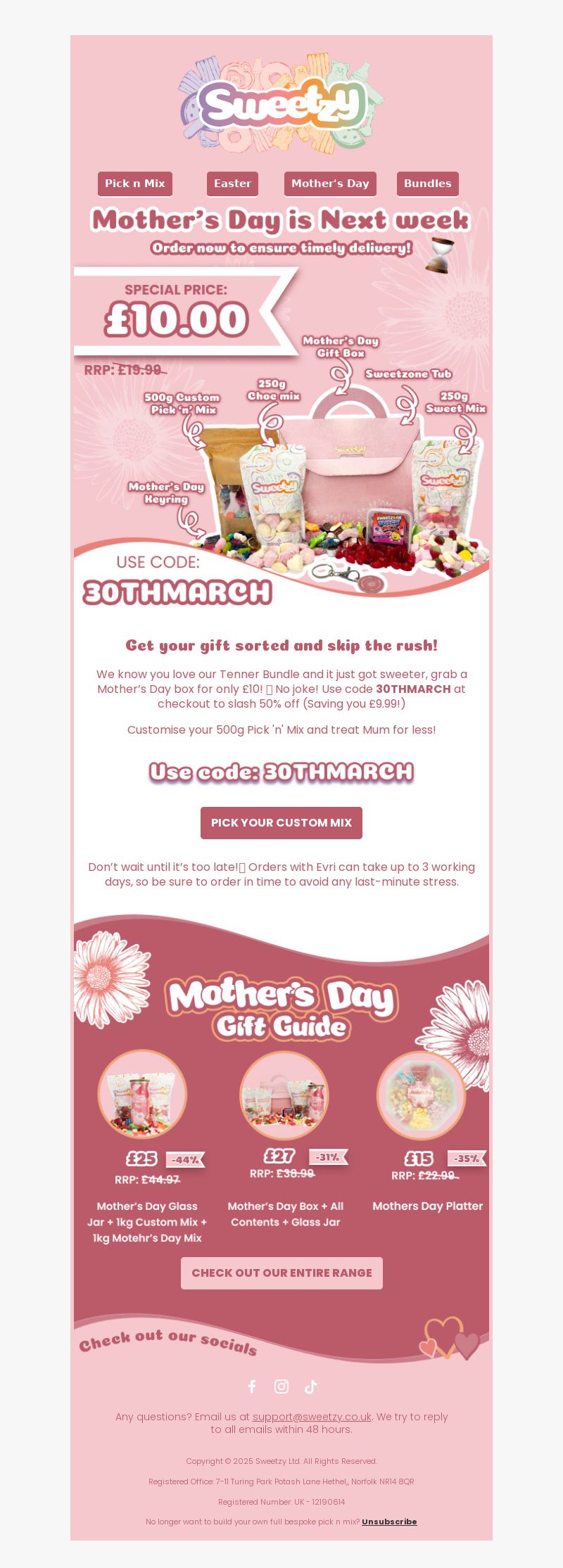
Task: Open the Sweetzy TikTok page
Action: (311, 1387)
